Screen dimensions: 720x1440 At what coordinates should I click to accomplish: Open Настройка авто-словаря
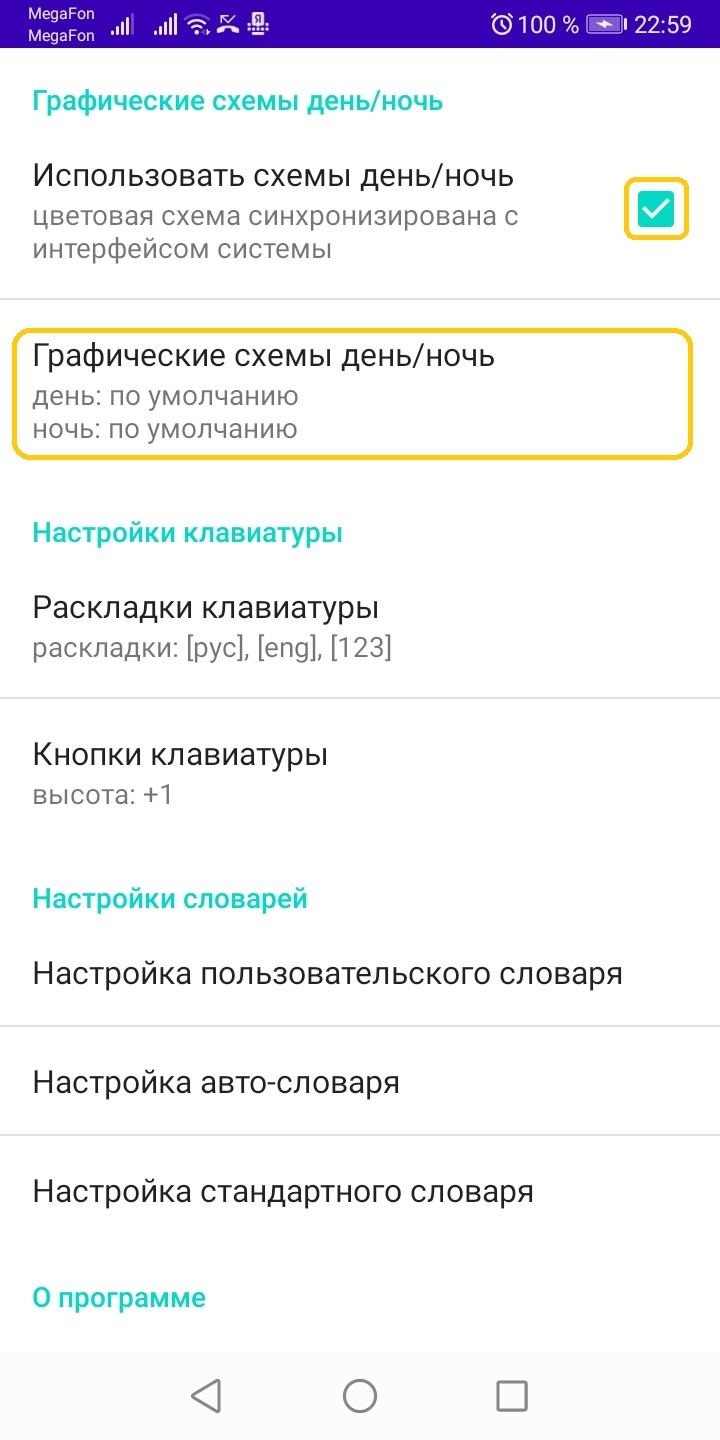(360, 1082)
